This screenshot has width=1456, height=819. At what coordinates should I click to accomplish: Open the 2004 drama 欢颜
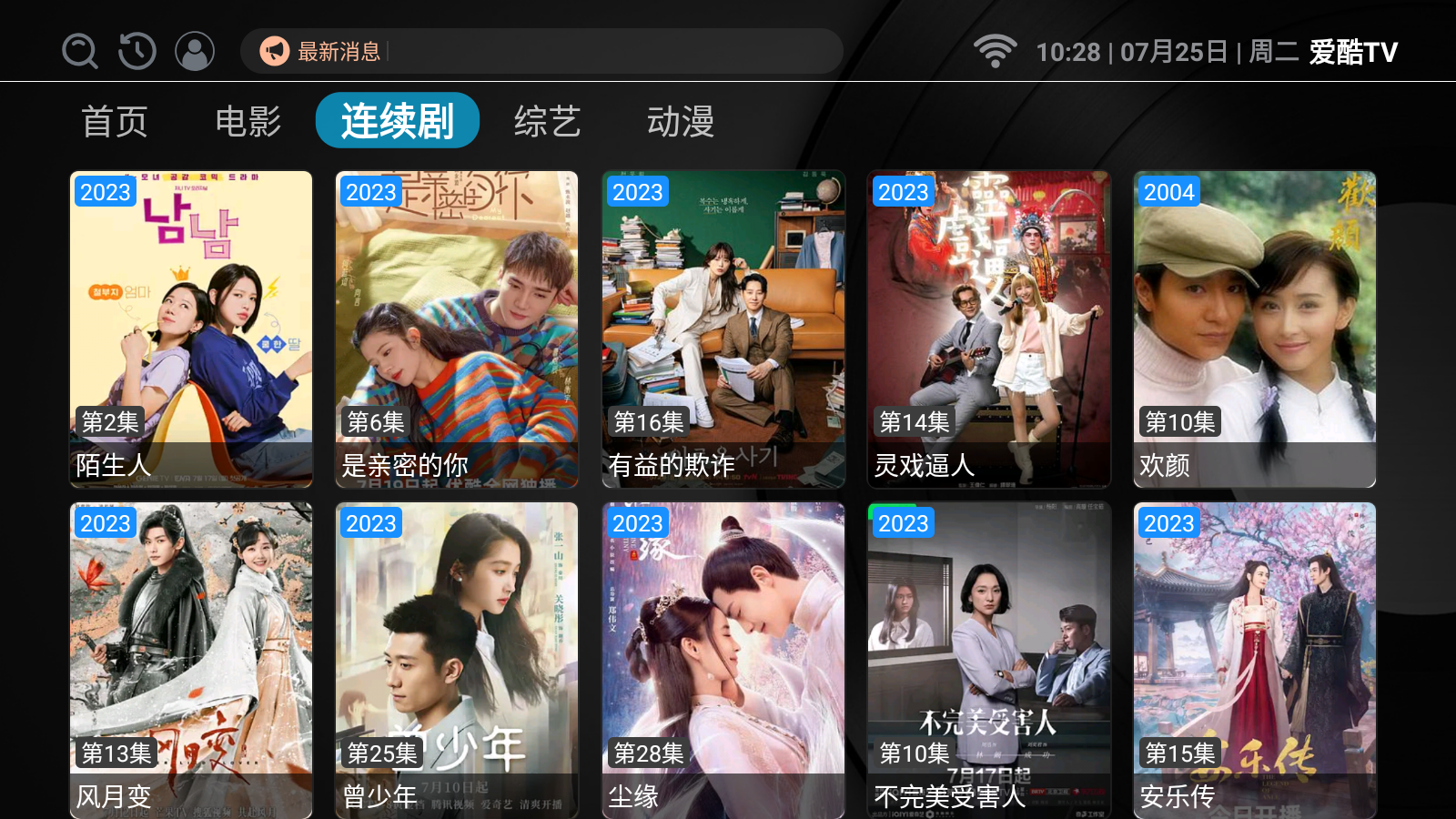click(1255, 329)
